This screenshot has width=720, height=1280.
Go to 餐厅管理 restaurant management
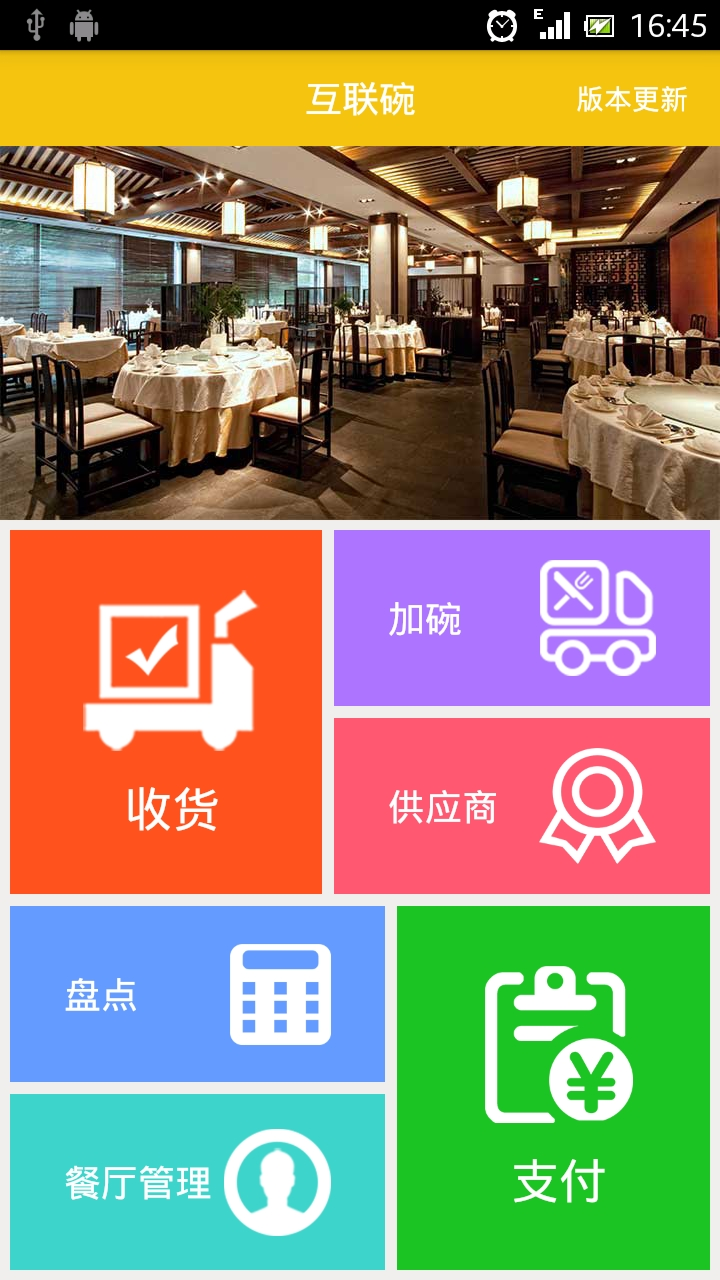[x=197, y=1182]
